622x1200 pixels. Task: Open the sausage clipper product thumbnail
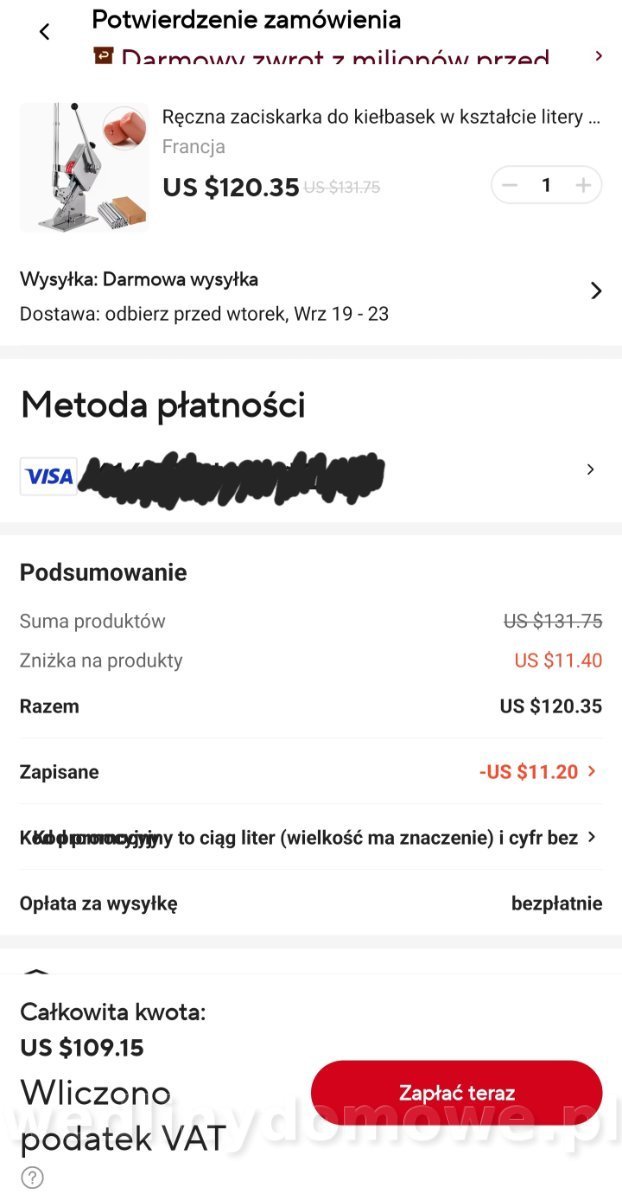tap(84, 168)
